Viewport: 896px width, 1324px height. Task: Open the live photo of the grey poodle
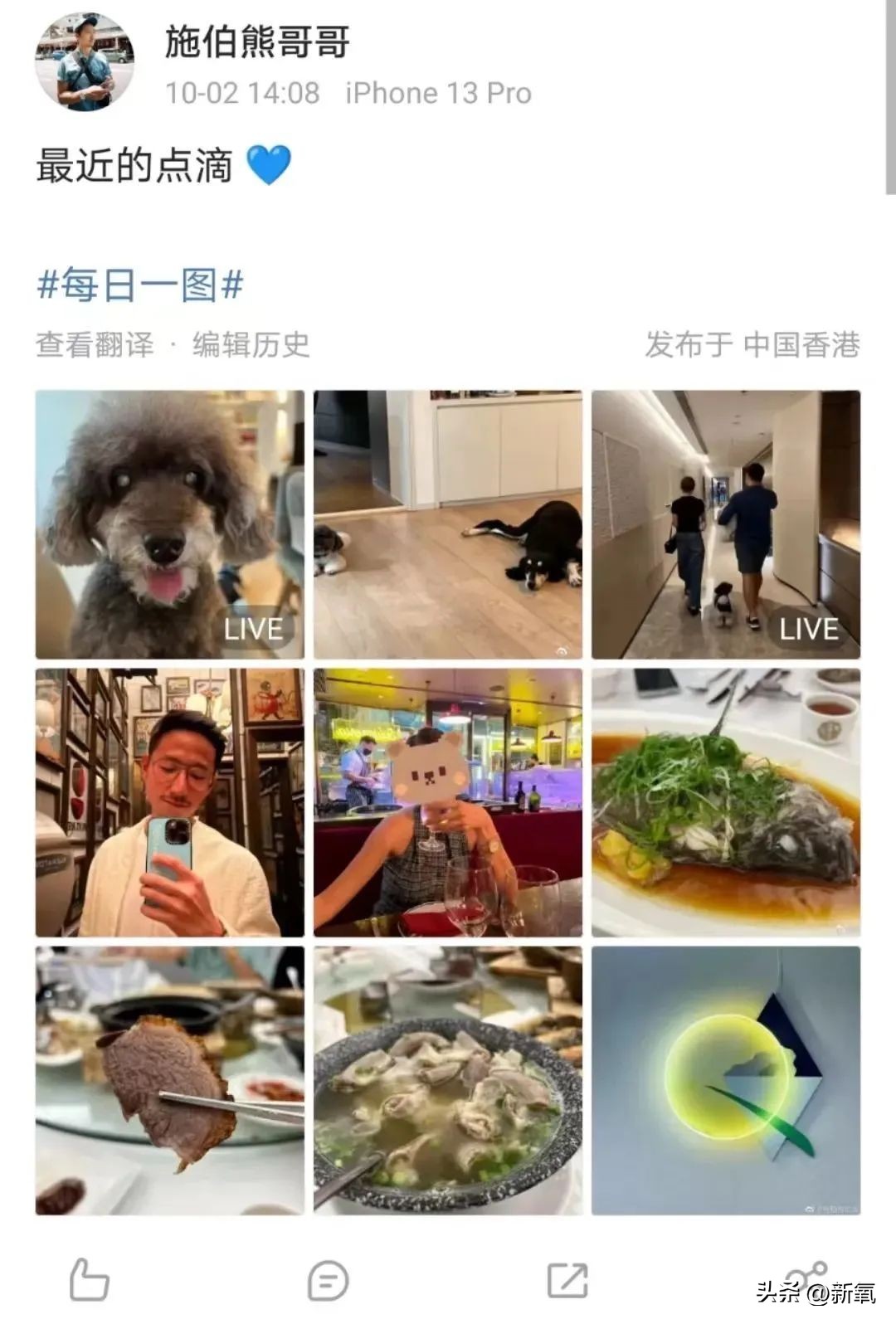[x=169, y=524]
